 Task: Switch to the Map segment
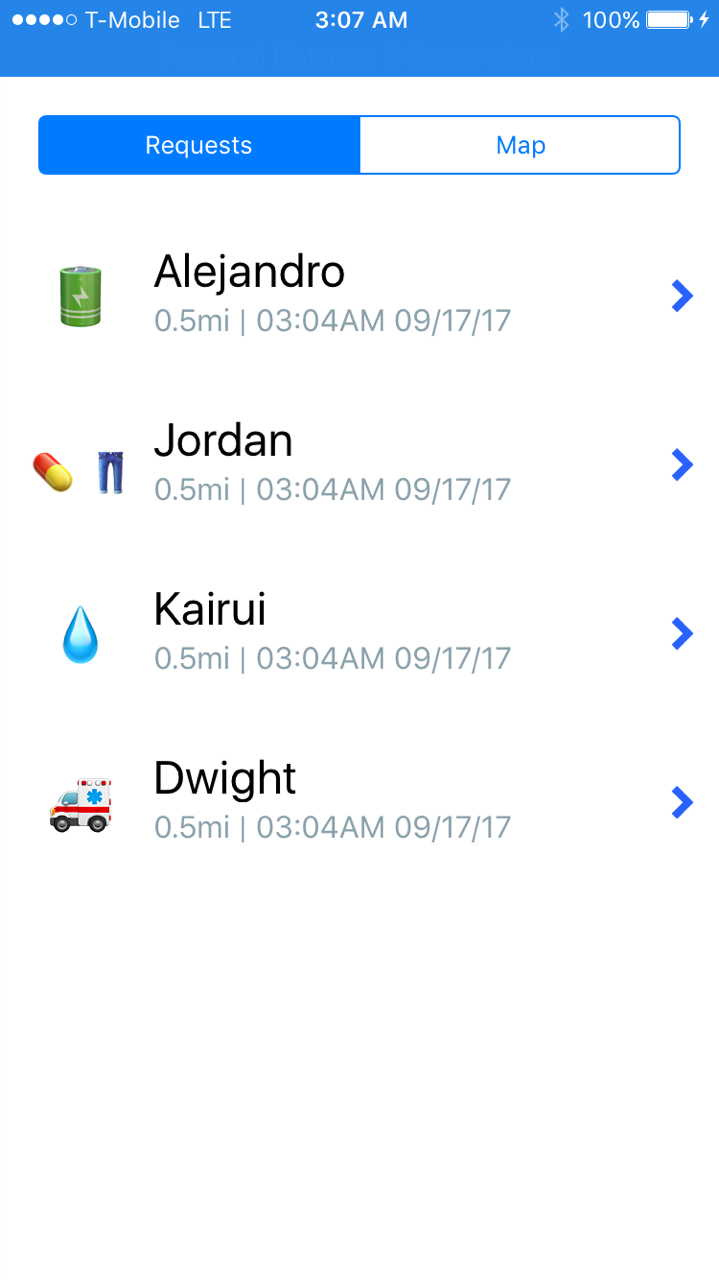click(520, 146)
